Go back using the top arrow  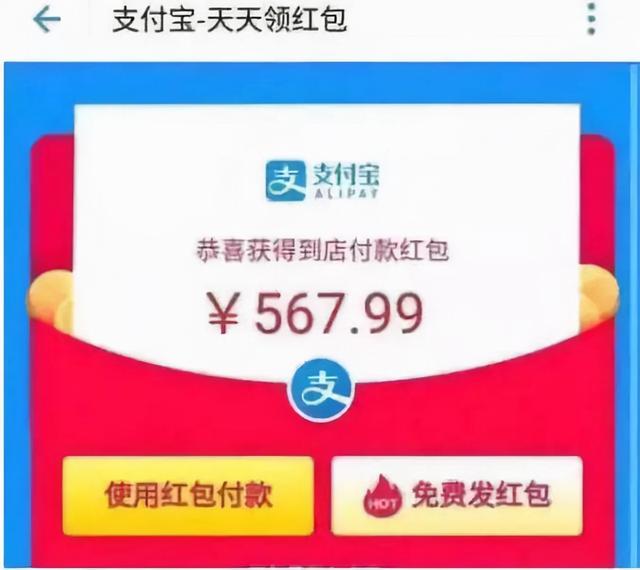pyautogui.click(x=47, y=20)
